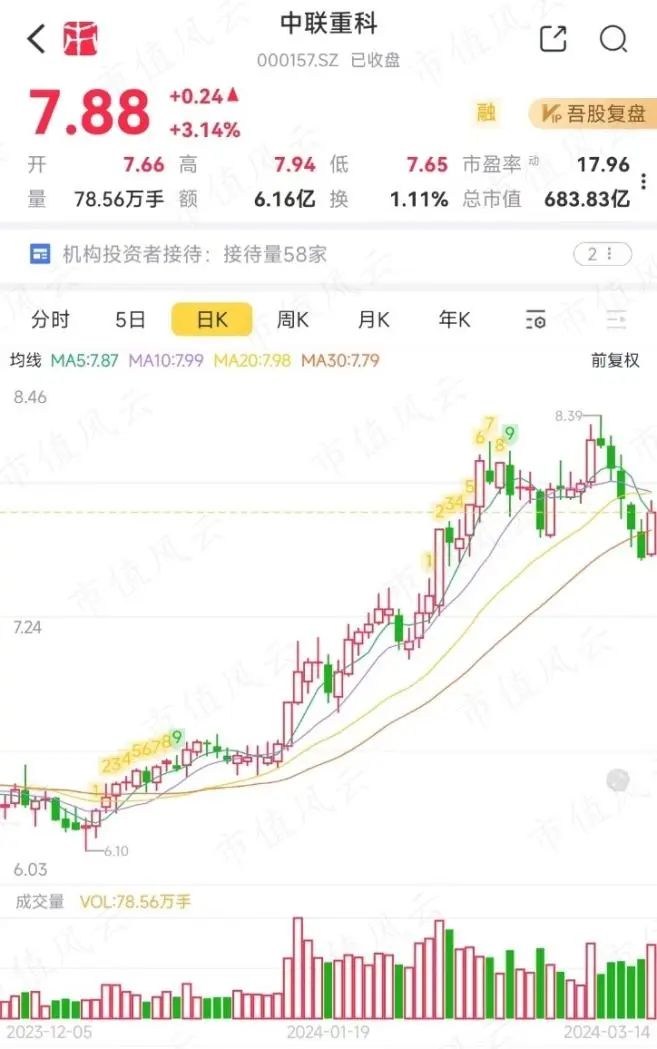Open chart settings icon
The width and height of the screenshot is (657, 1049).
point(536,320)
